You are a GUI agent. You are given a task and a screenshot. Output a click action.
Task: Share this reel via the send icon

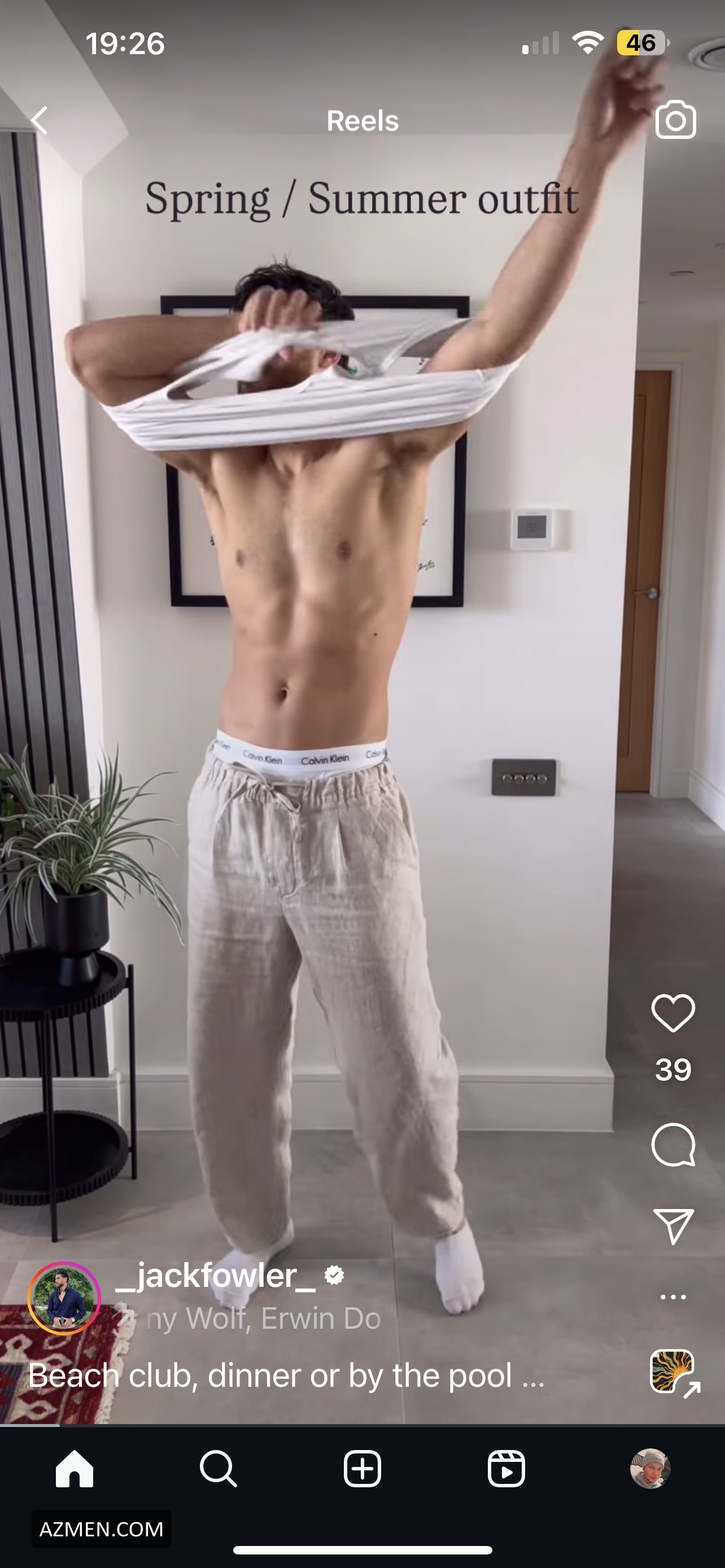(672, 1226)
